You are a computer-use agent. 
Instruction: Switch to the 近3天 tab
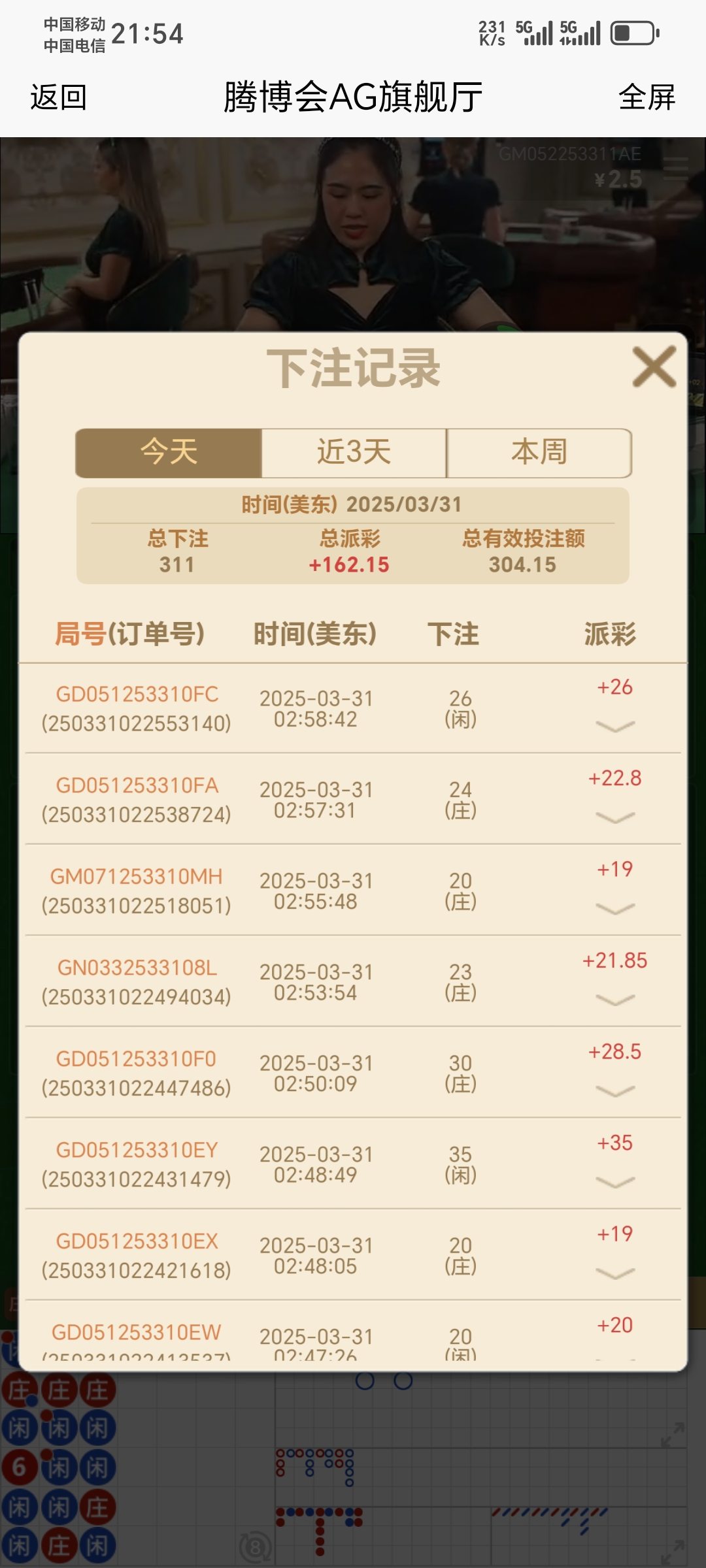point(354,453)
